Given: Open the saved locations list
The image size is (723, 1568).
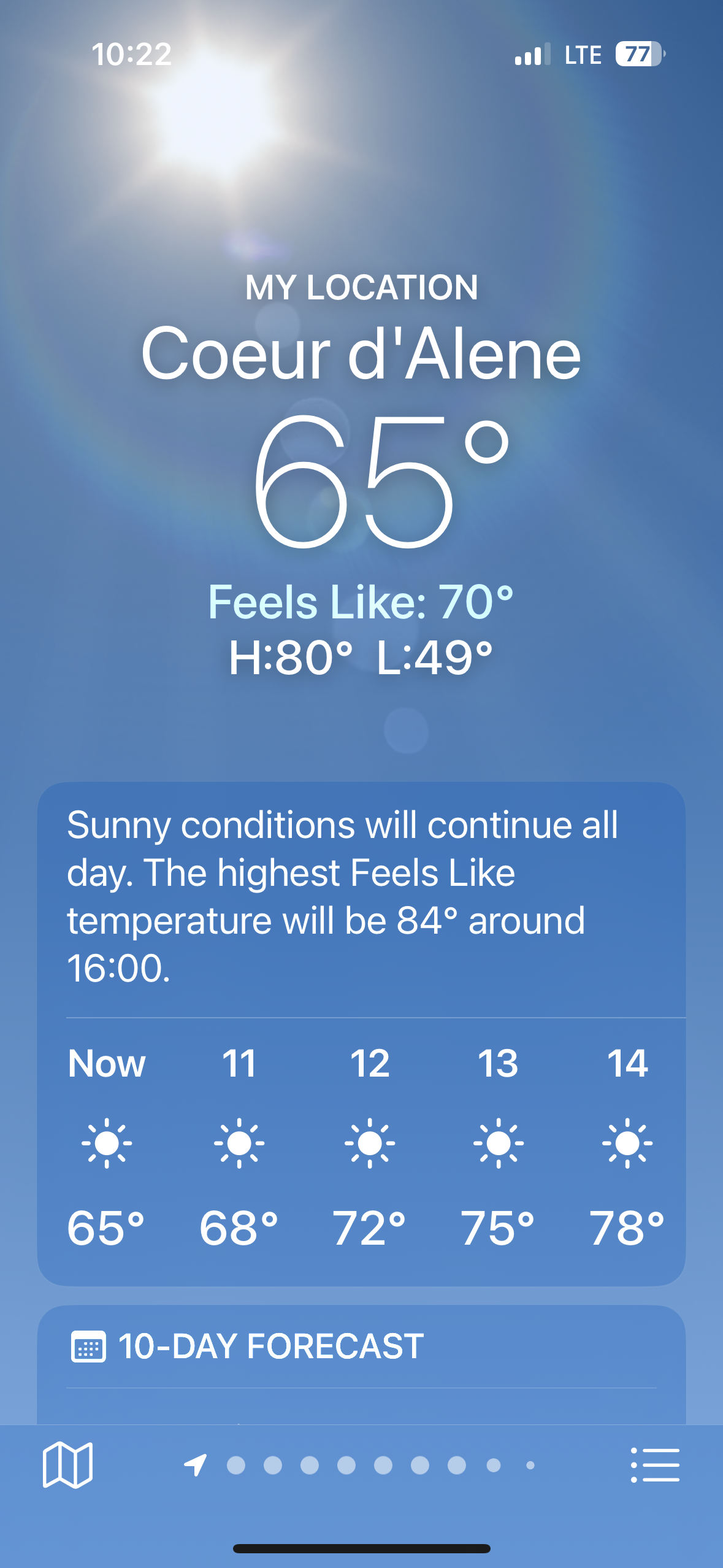Looking at the screenshot, I should (655, 1464).
